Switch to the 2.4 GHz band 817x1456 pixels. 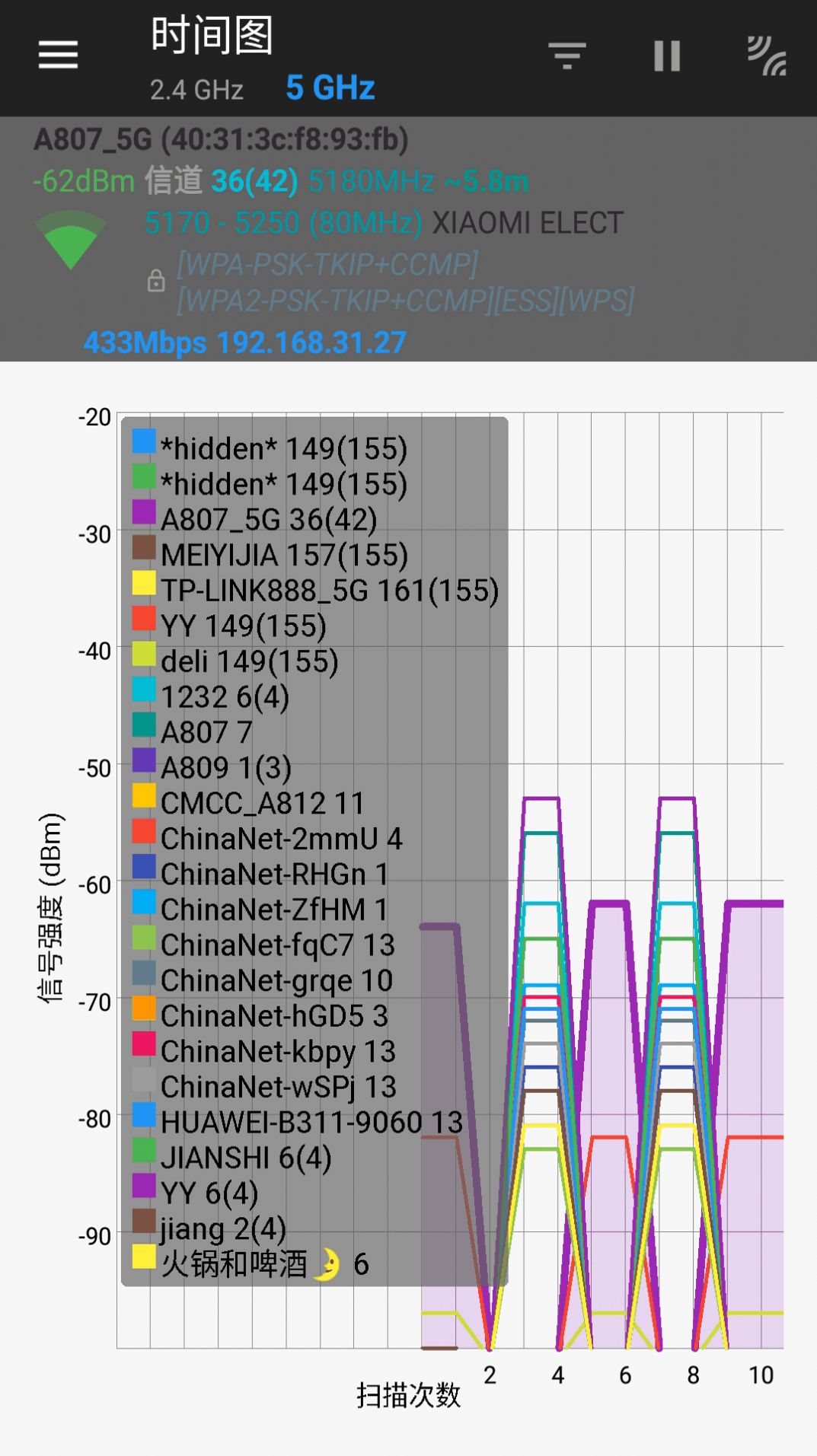(196, 89)
